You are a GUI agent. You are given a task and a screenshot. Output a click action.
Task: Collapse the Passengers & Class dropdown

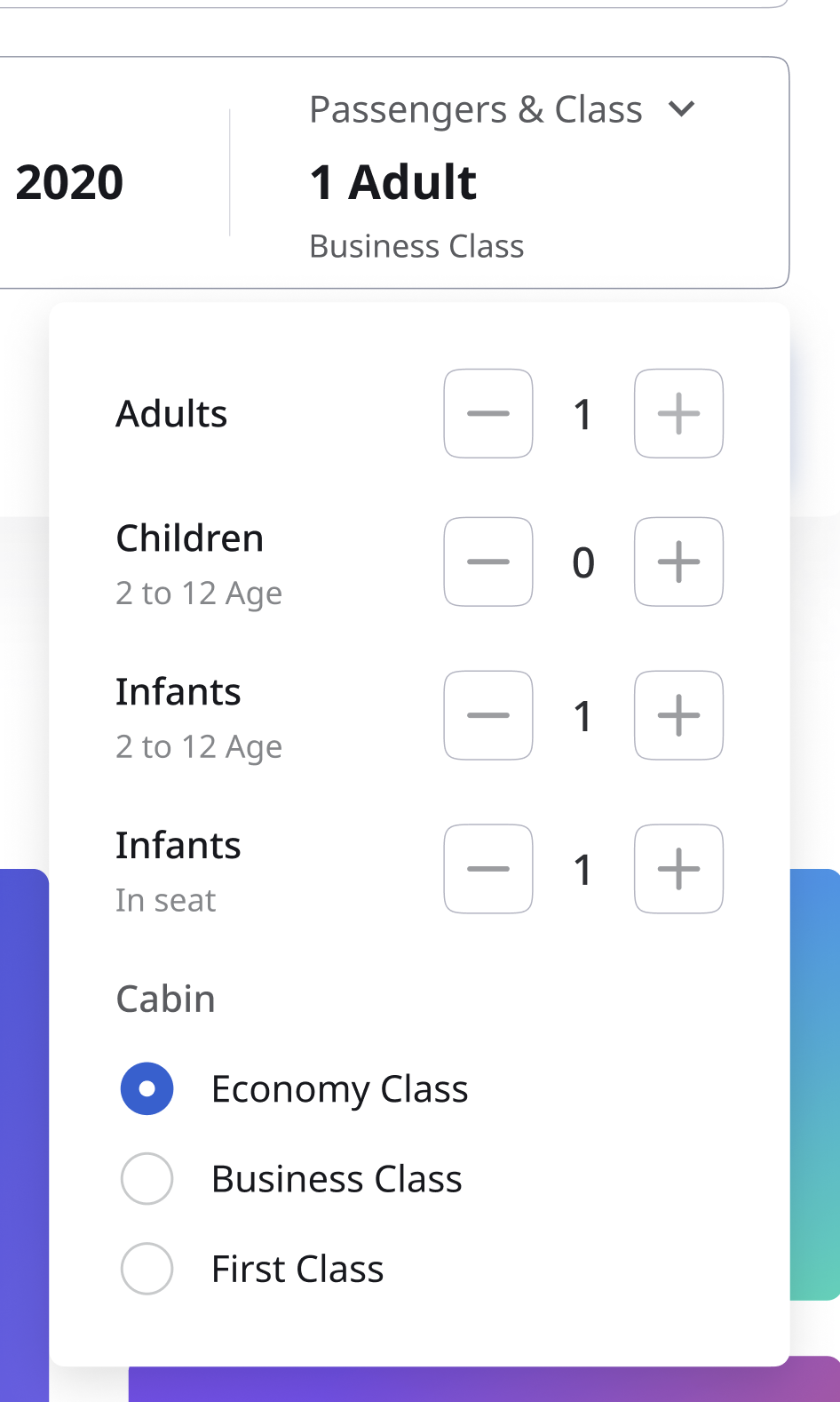[681, 109]
